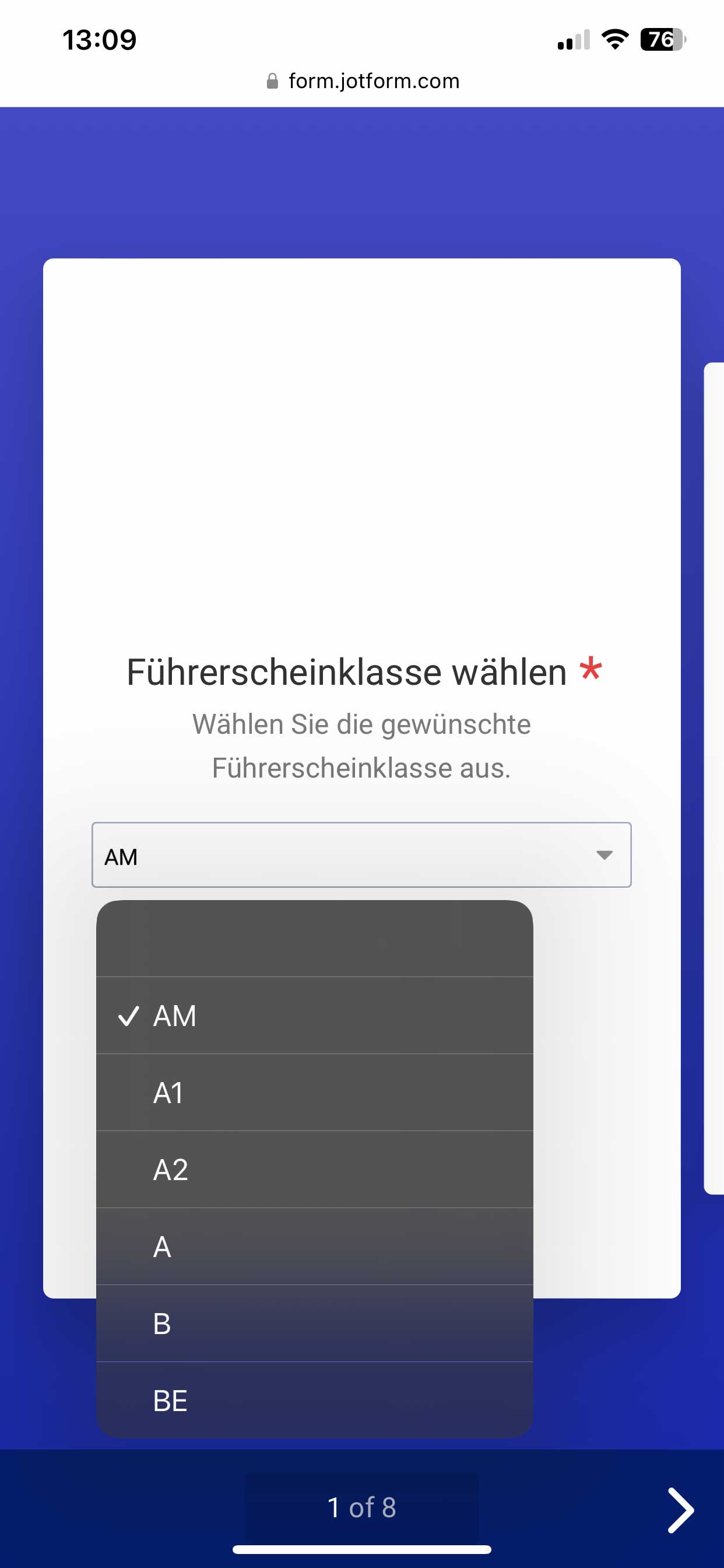Screen dimensions: 724x1568
Task: Tap the form.jotform.com address bar
Action: [363, 81]
